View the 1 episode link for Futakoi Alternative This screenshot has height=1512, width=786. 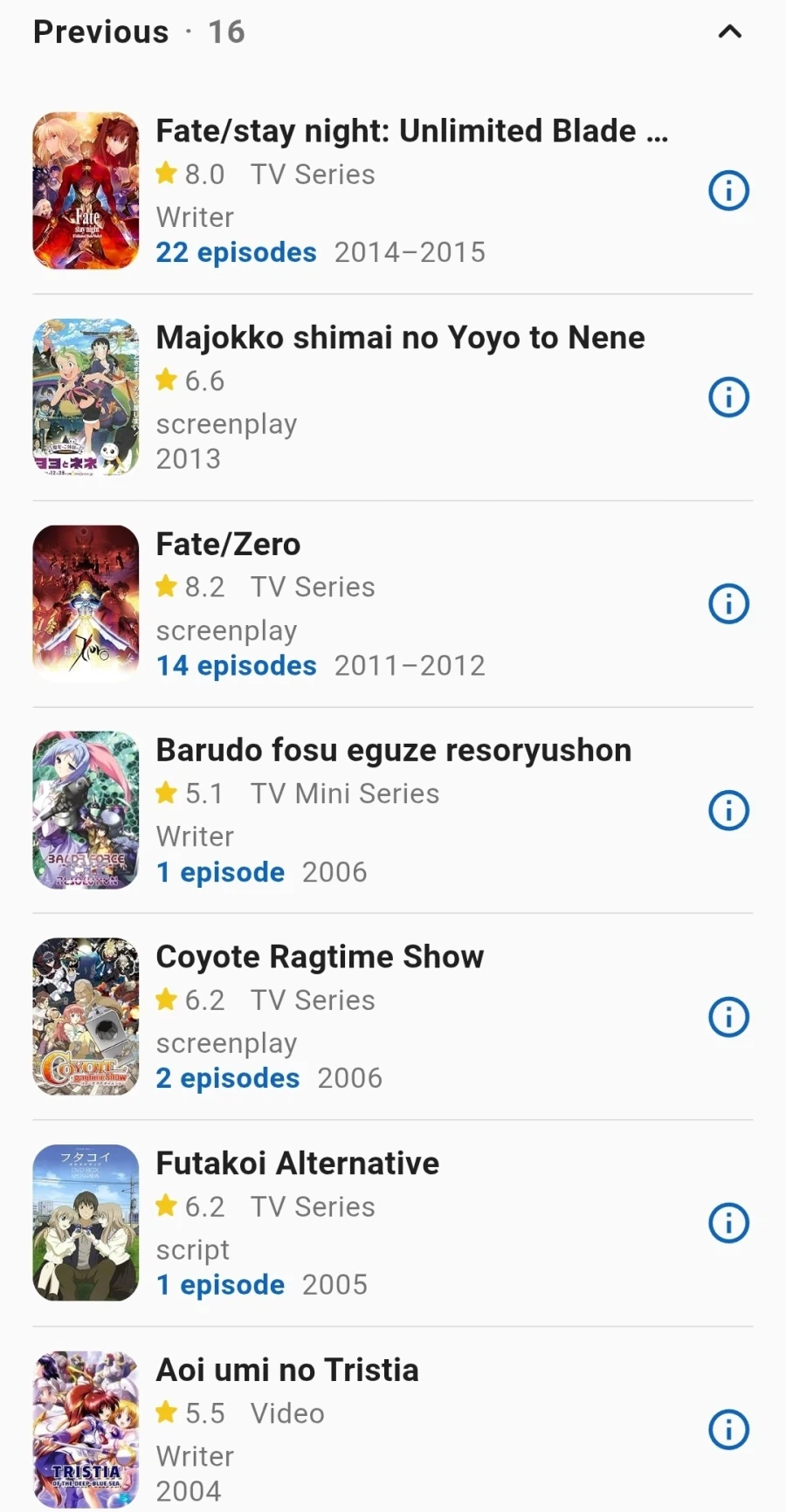pos(220,1285)
